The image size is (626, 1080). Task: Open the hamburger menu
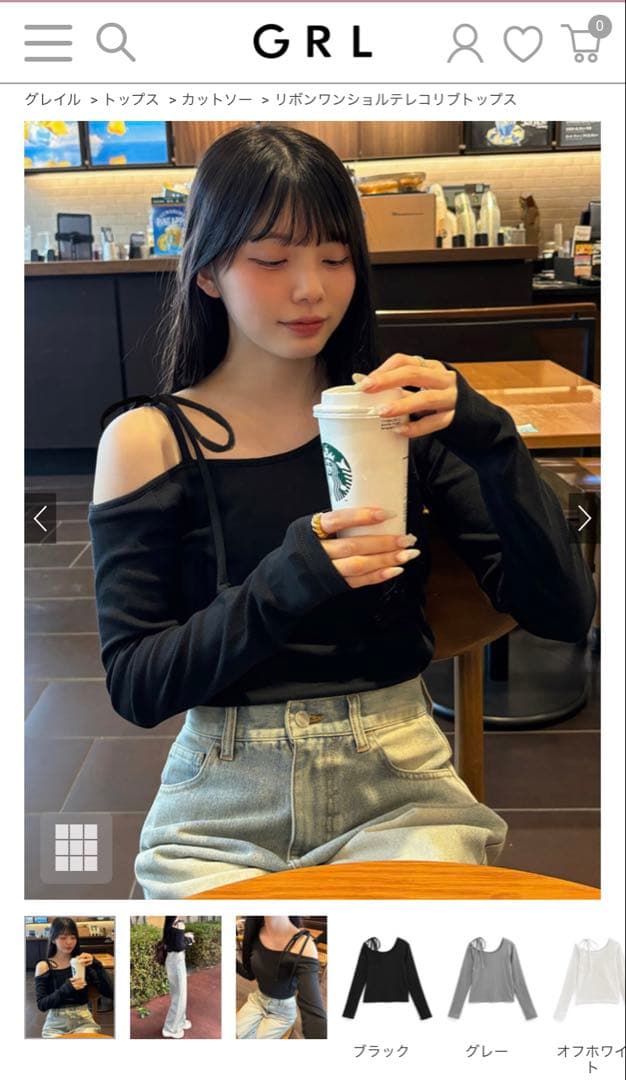pos(48,43)
